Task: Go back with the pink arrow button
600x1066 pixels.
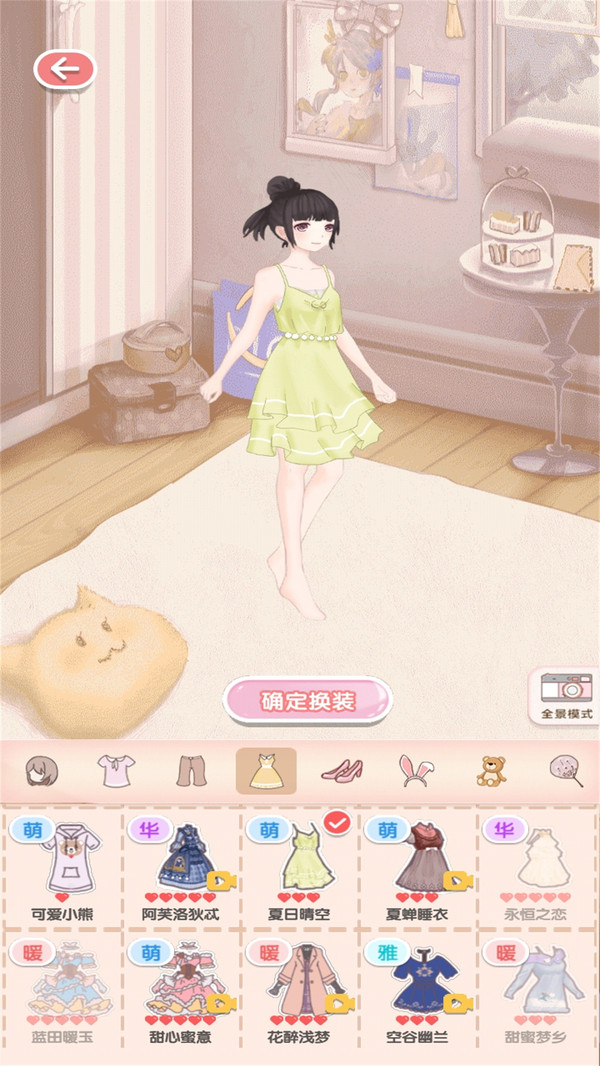Action: pyautogui.click(x=65, y=69)
